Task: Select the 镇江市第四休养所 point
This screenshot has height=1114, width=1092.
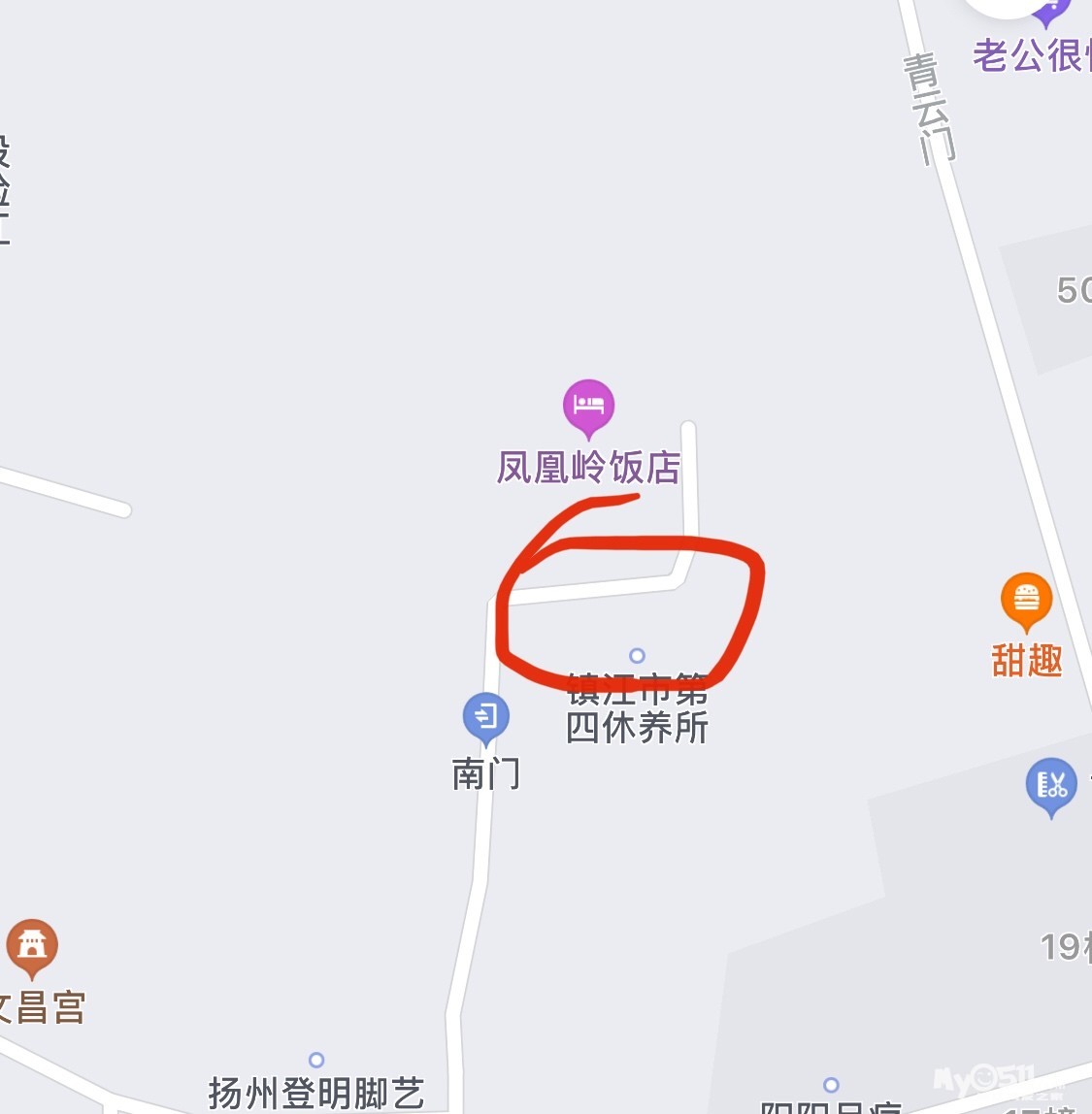Action: [637, 656]
